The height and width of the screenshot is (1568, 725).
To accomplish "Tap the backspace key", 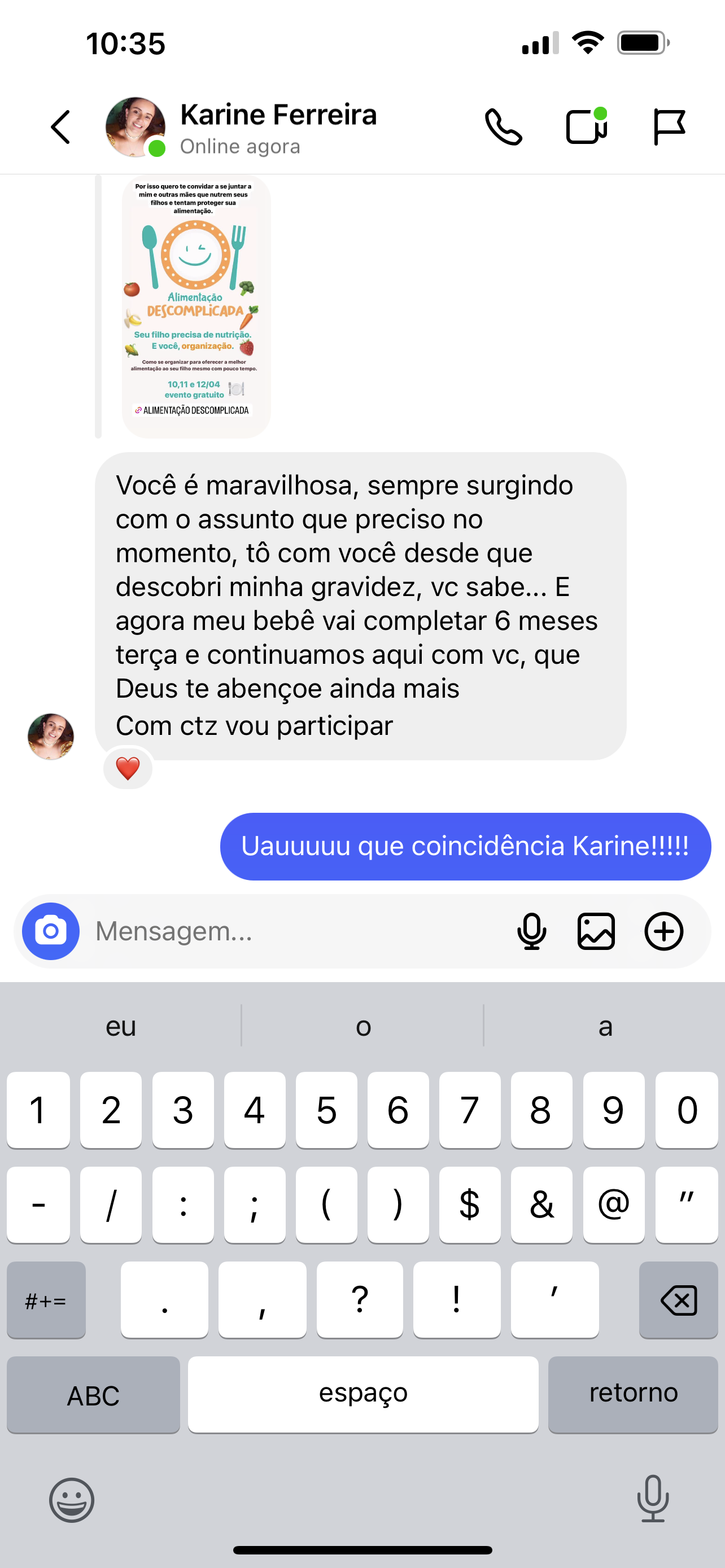I will [x=678, y=1300].
